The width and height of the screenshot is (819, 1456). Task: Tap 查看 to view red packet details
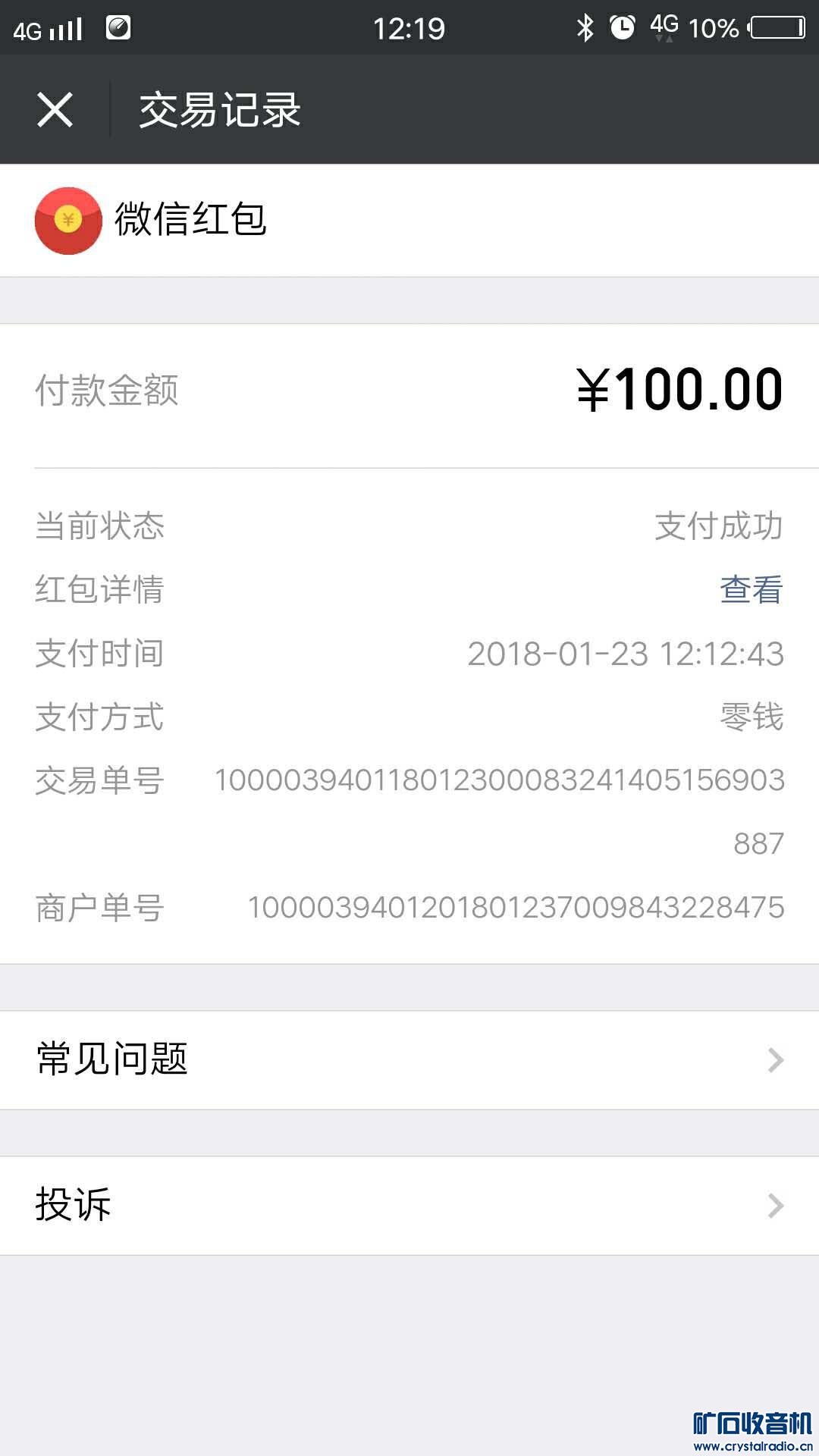point(751,589)
